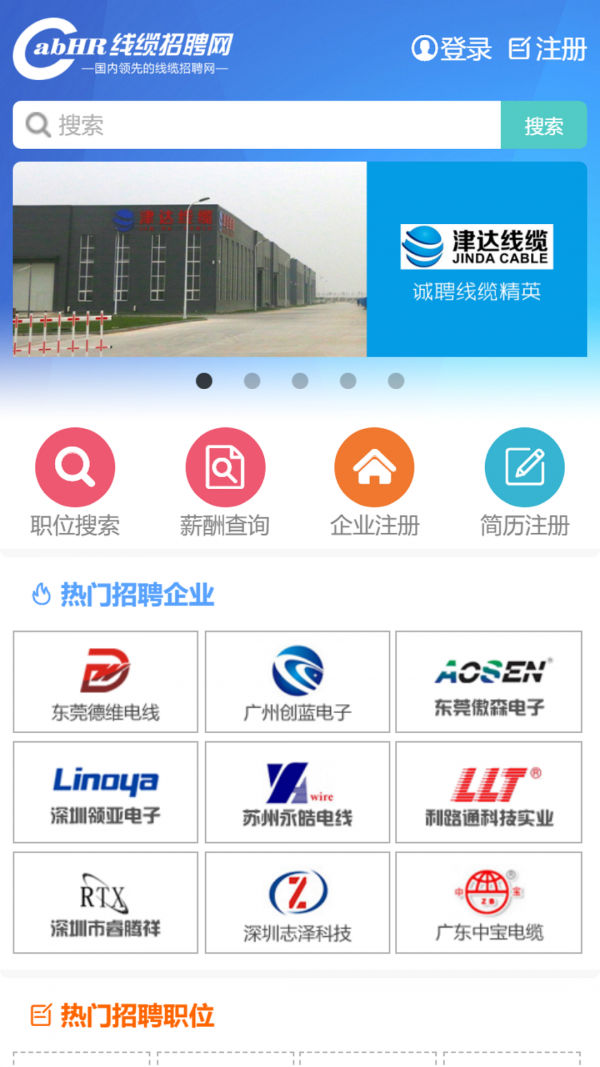Open 苏州永皓电线 company card

click(x=297, y=792)
